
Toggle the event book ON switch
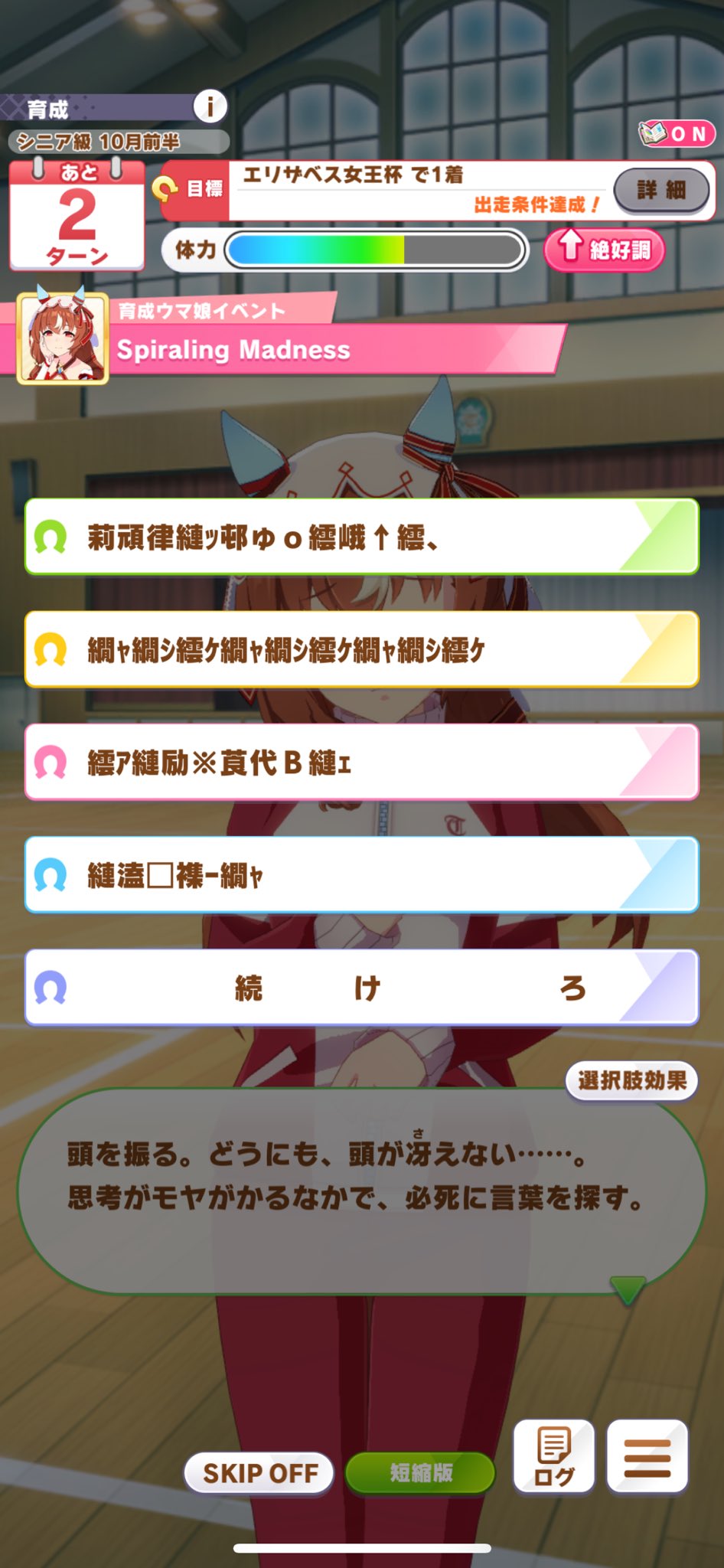click(x=677, y=134)
